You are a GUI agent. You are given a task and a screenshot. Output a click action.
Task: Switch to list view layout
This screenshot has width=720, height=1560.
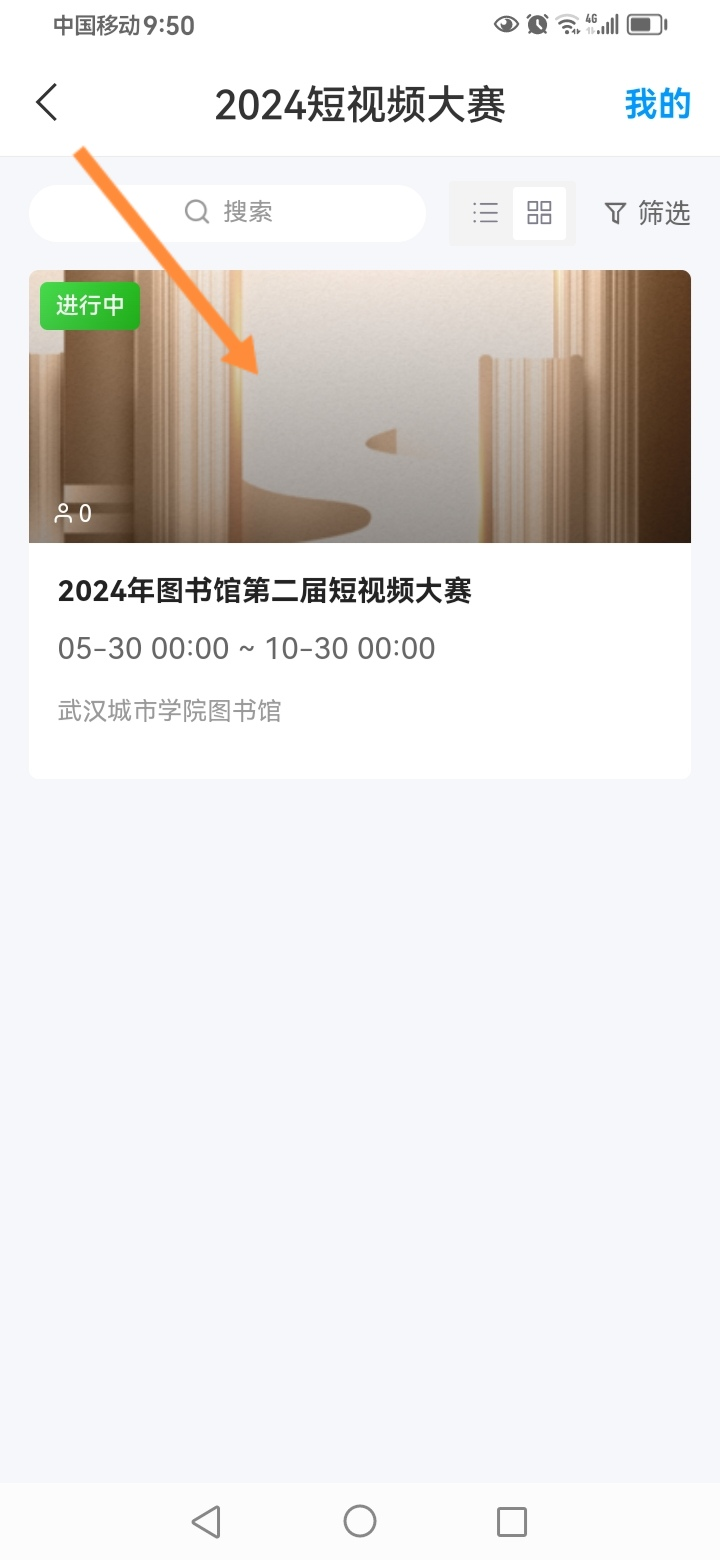485,212
